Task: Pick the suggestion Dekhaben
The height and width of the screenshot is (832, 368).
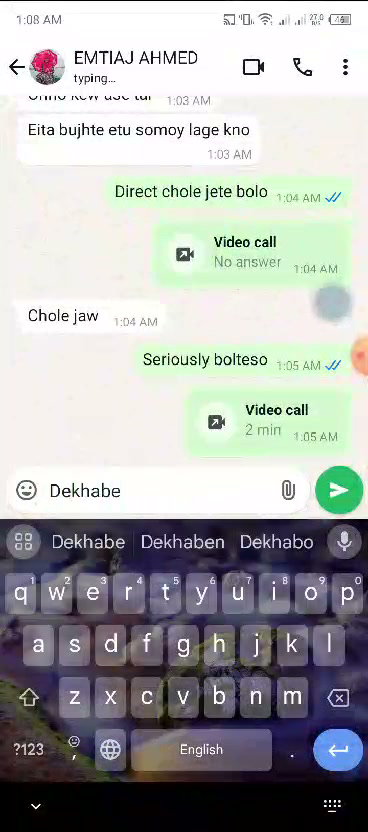Action: pyautogui.click(x=182, y=542)
